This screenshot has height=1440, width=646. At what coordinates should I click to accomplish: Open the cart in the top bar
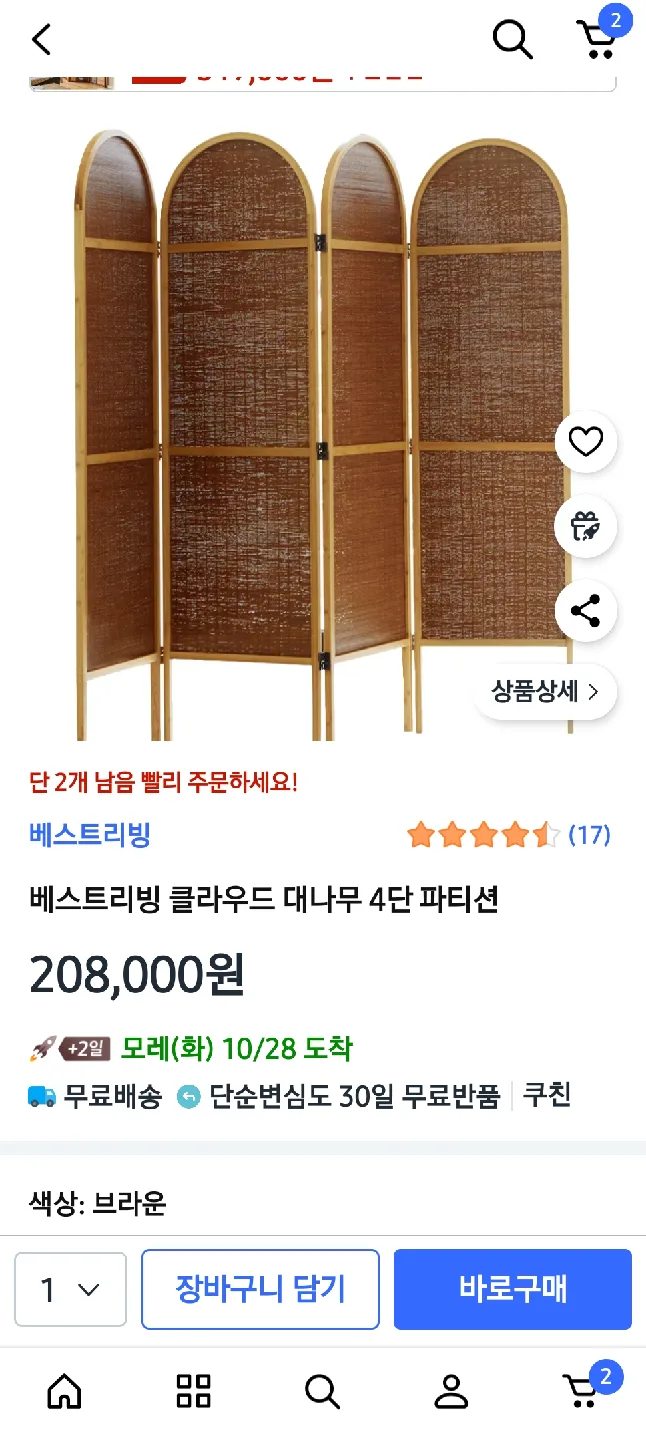(x=598, y=38)
